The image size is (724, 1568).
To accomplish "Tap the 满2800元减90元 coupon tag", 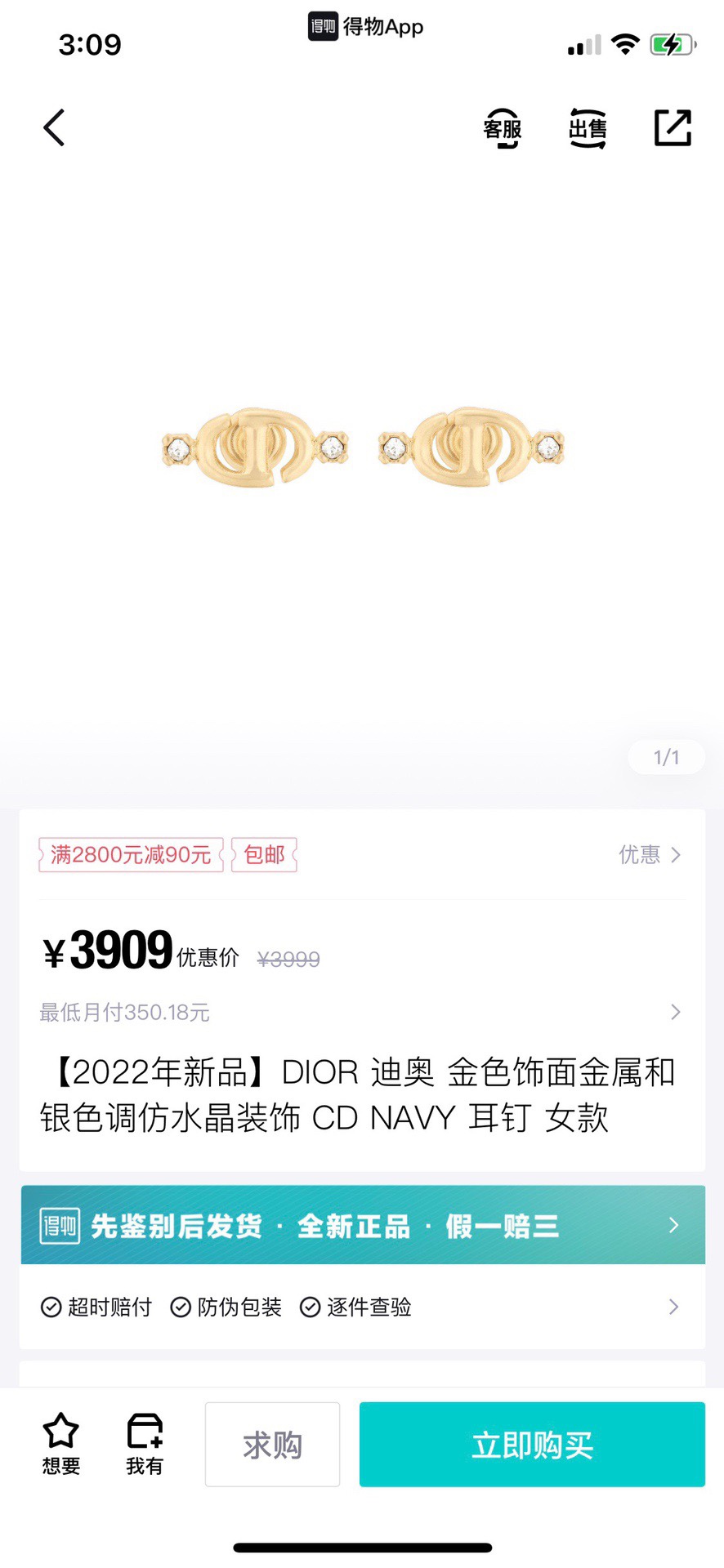I will click(x=131, y=855).
